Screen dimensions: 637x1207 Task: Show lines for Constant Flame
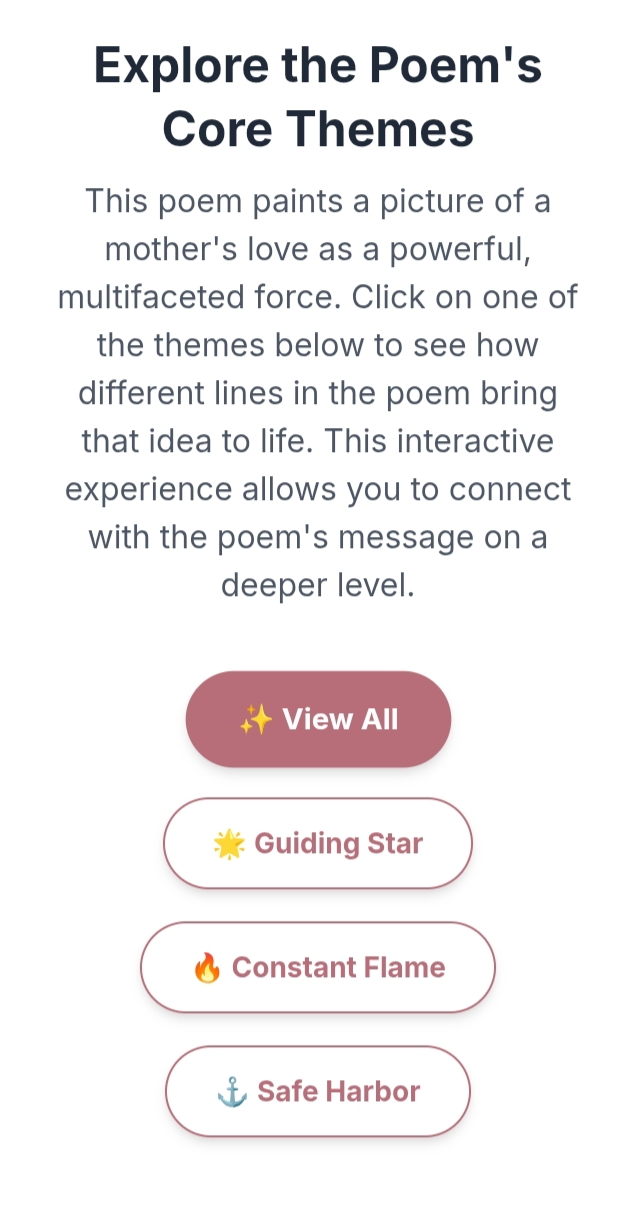pyautogui.click(x=318, y=967)
